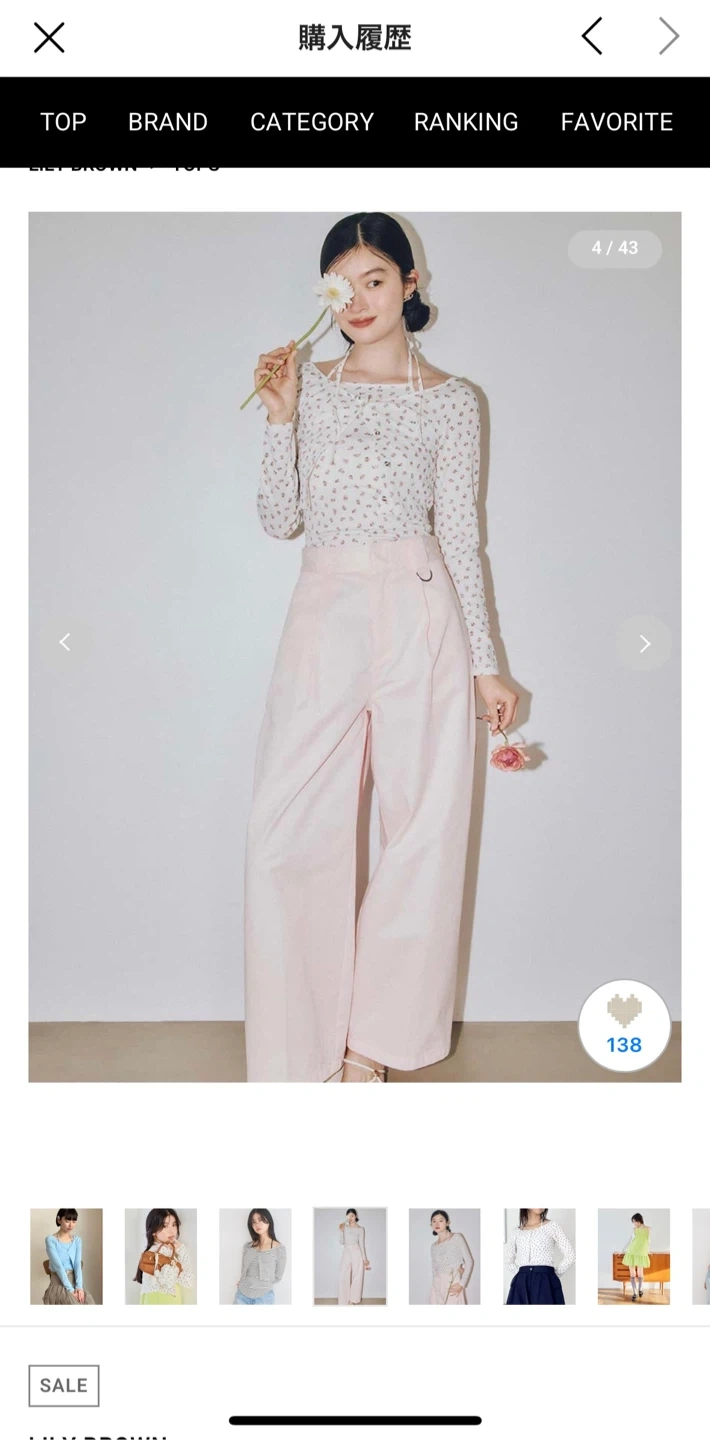
Task: Select the gray top with jeans thumbnail
Action: [x=255, y=1256]
